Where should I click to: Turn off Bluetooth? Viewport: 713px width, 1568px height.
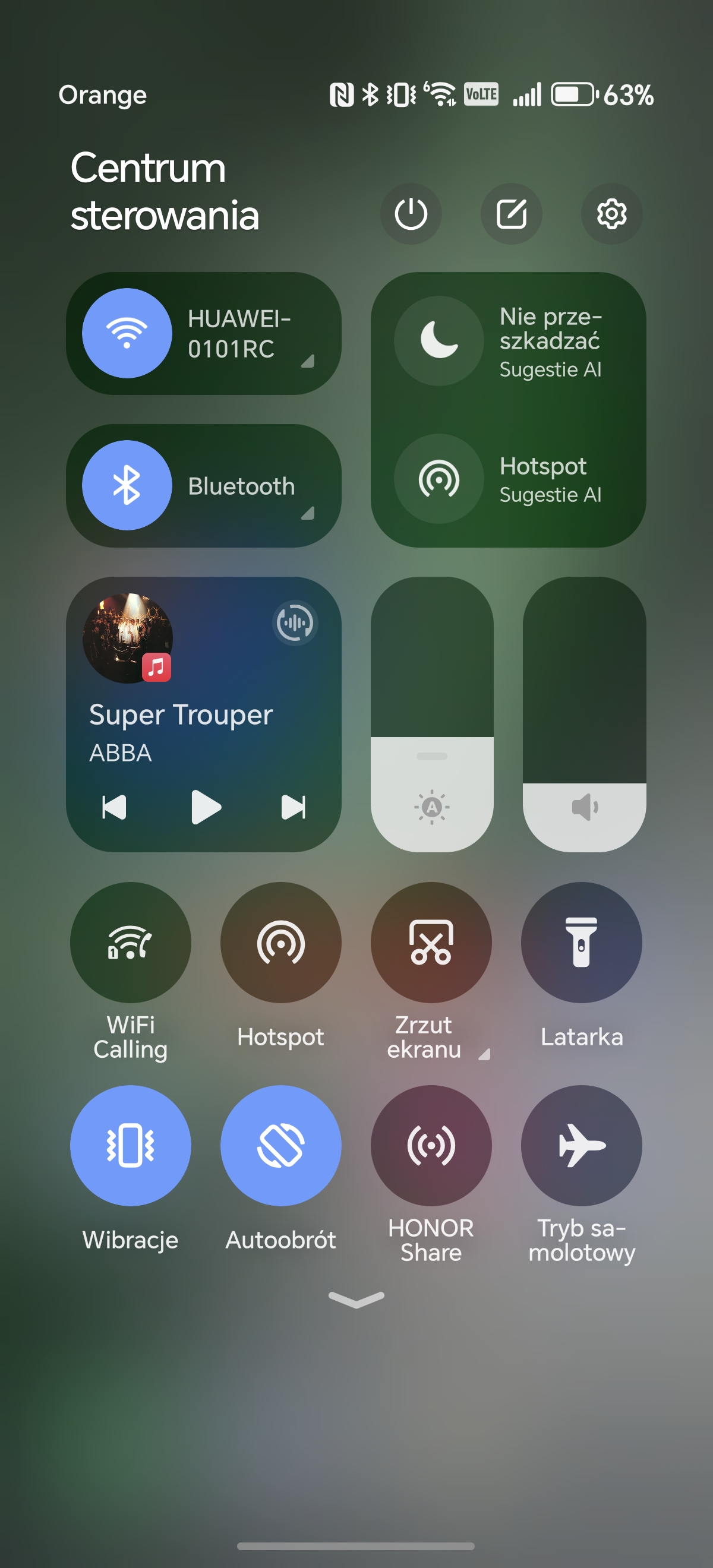(x=127, y=485)
